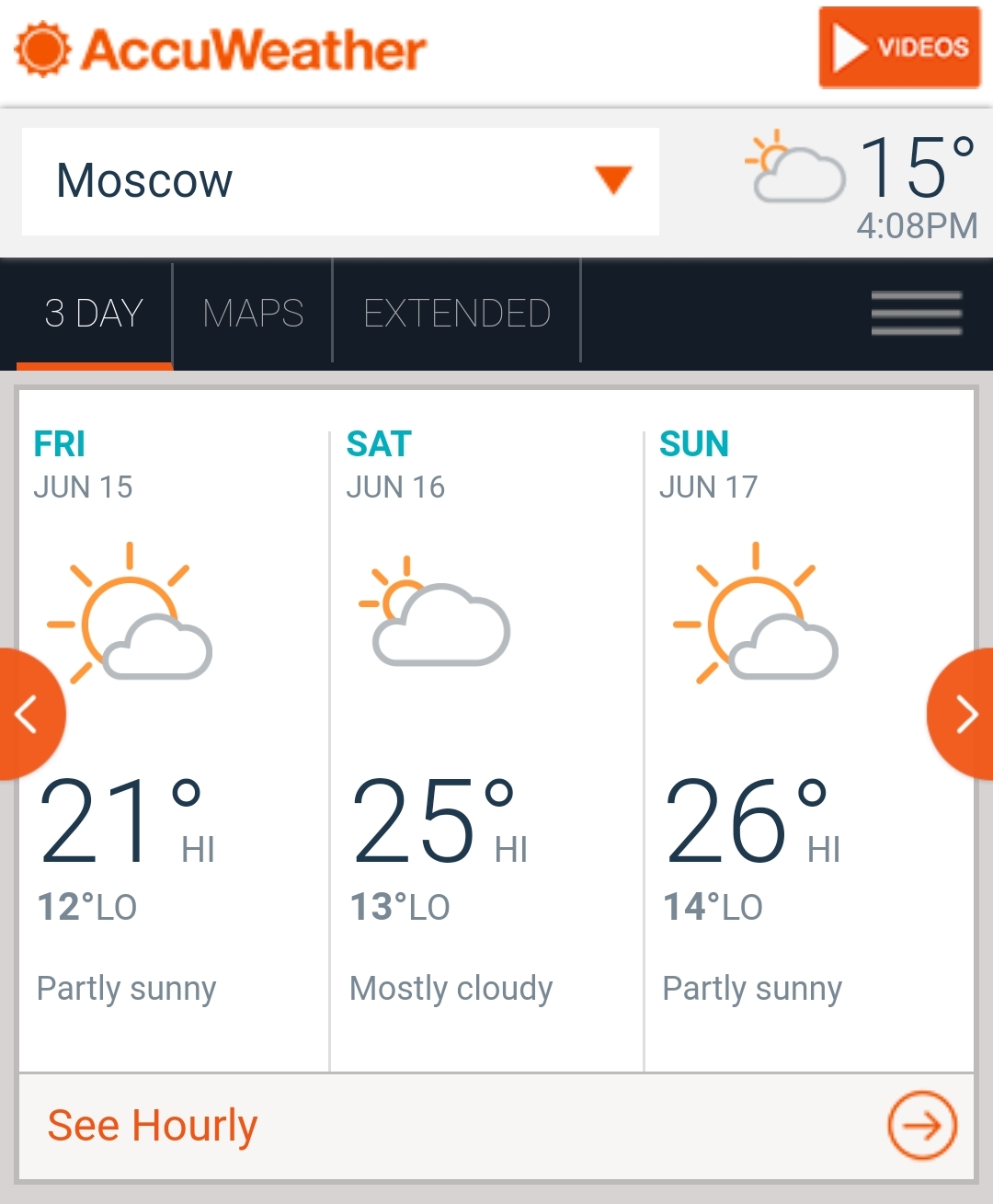Switch to the 3 DAY tab
This screenshot has width=993, height=1204.
click(x=94, y=314)
